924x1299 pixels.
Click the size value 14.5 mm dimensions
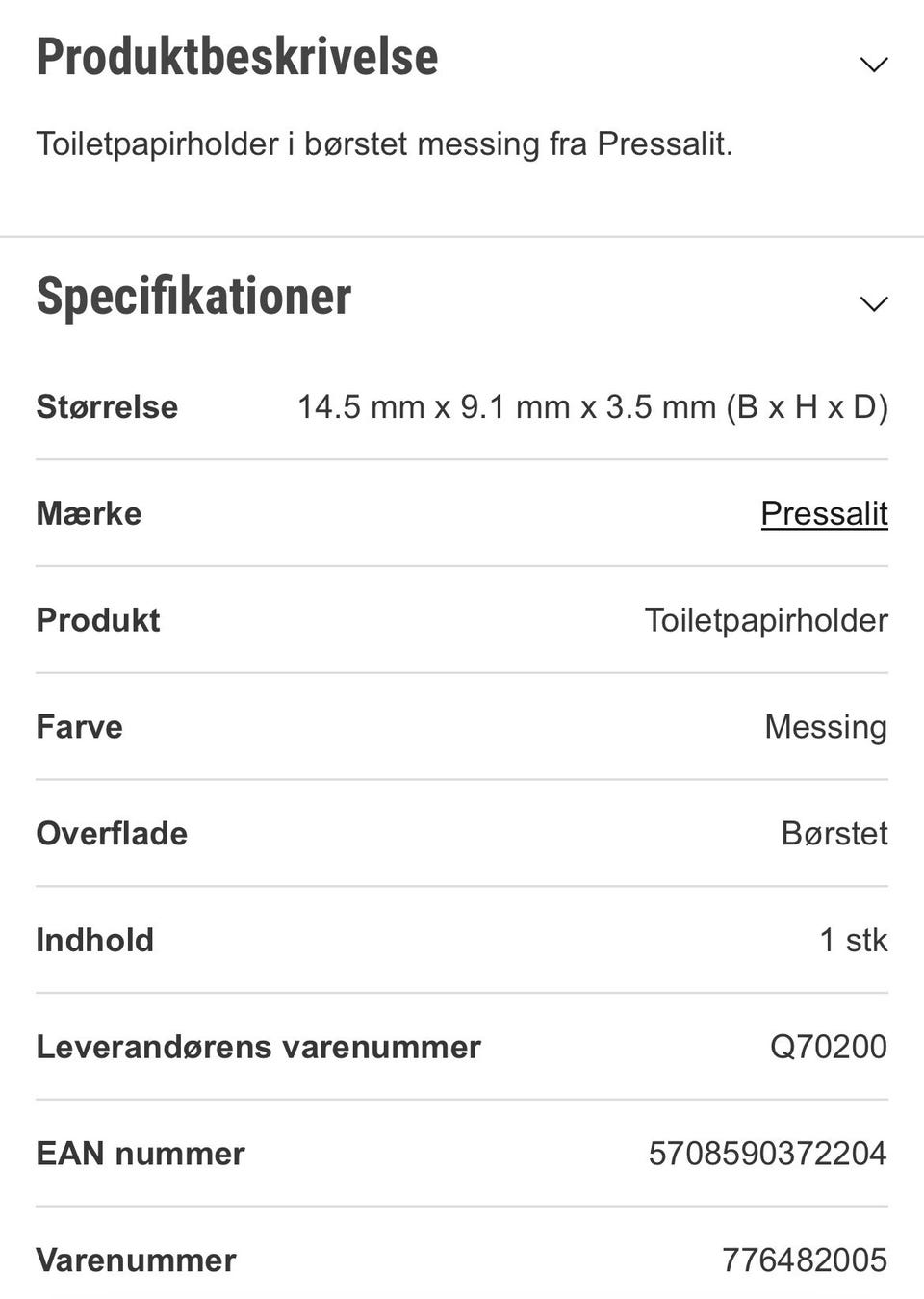594,406
